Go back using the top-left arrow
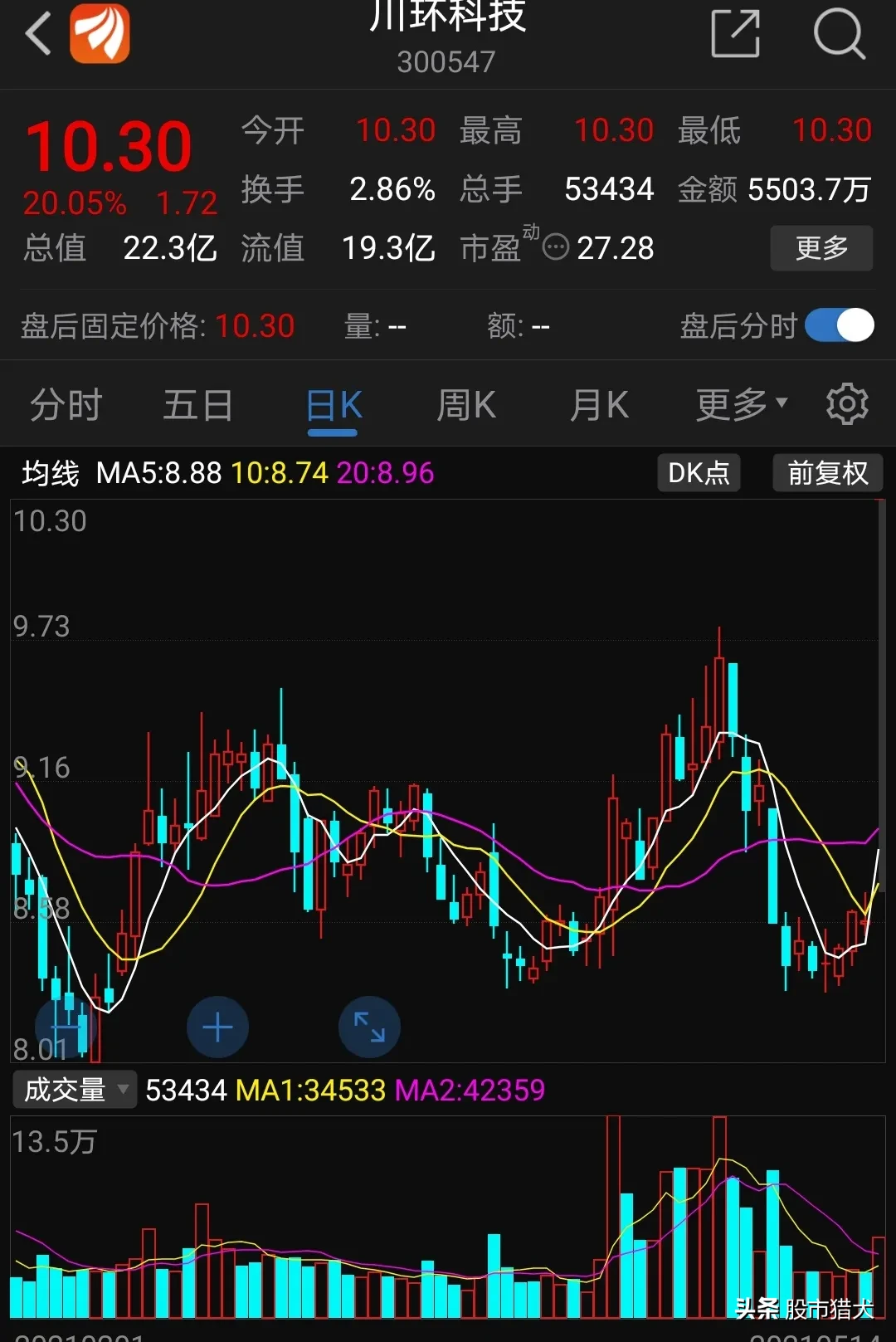Viewport: 896px width, 1342px height. pyautogui.click(x=38, y=35)
